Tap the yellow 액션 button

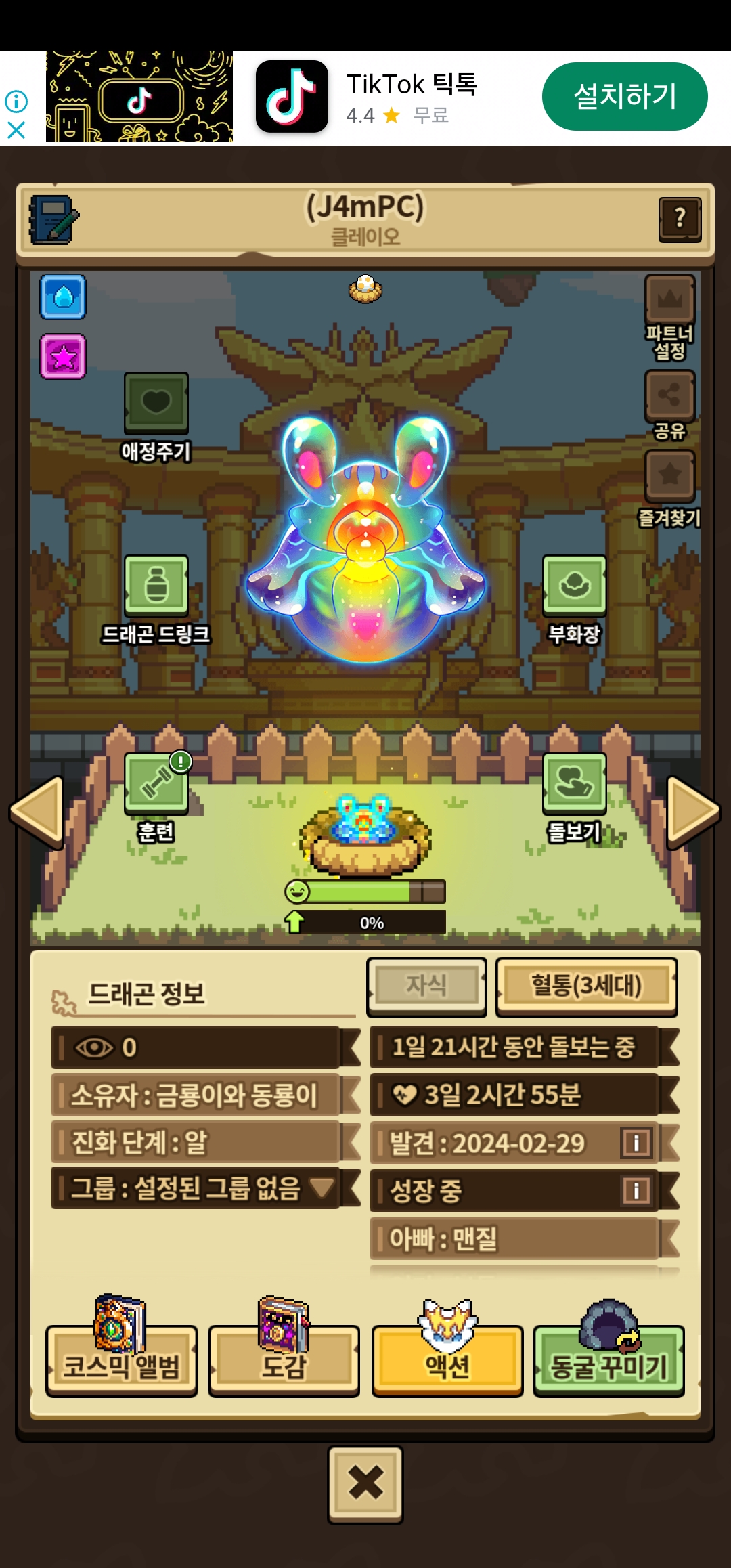tap(447, 1359)
